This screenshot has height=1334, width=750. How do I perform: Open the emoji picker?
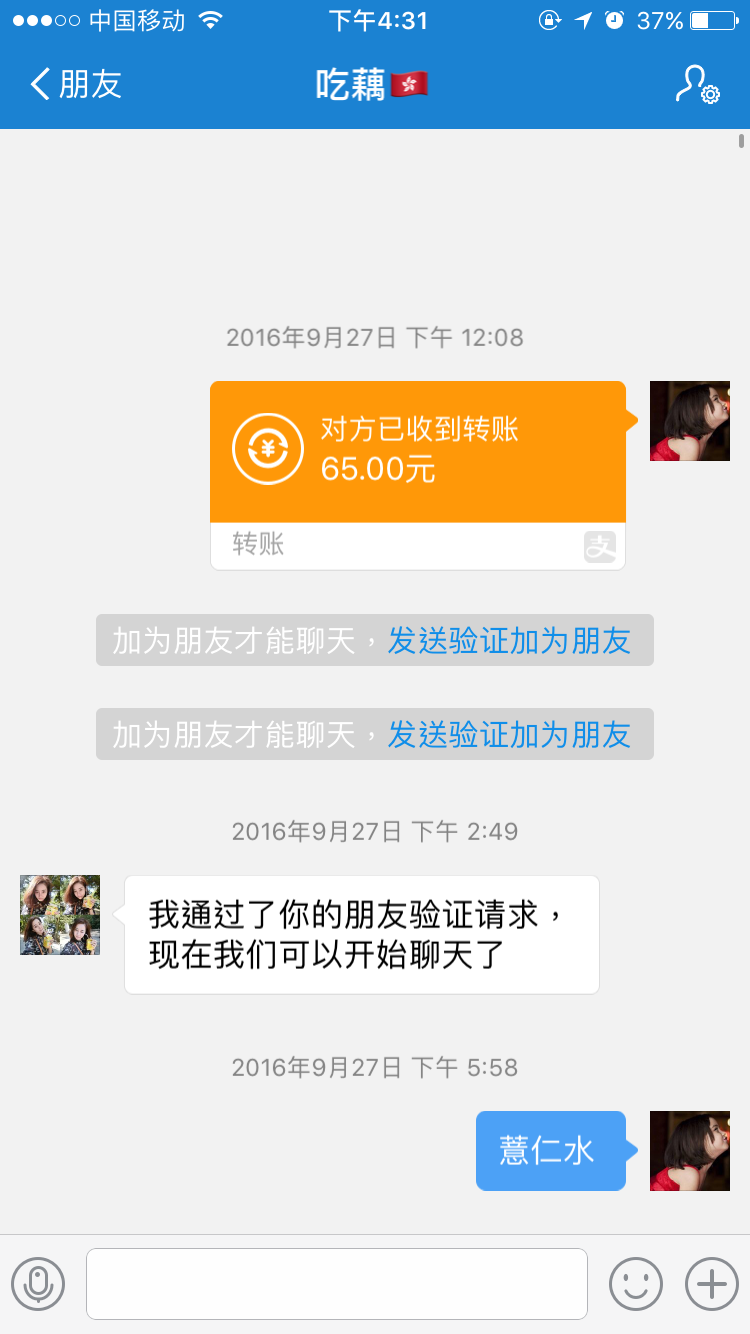[x=636, y=1284]
